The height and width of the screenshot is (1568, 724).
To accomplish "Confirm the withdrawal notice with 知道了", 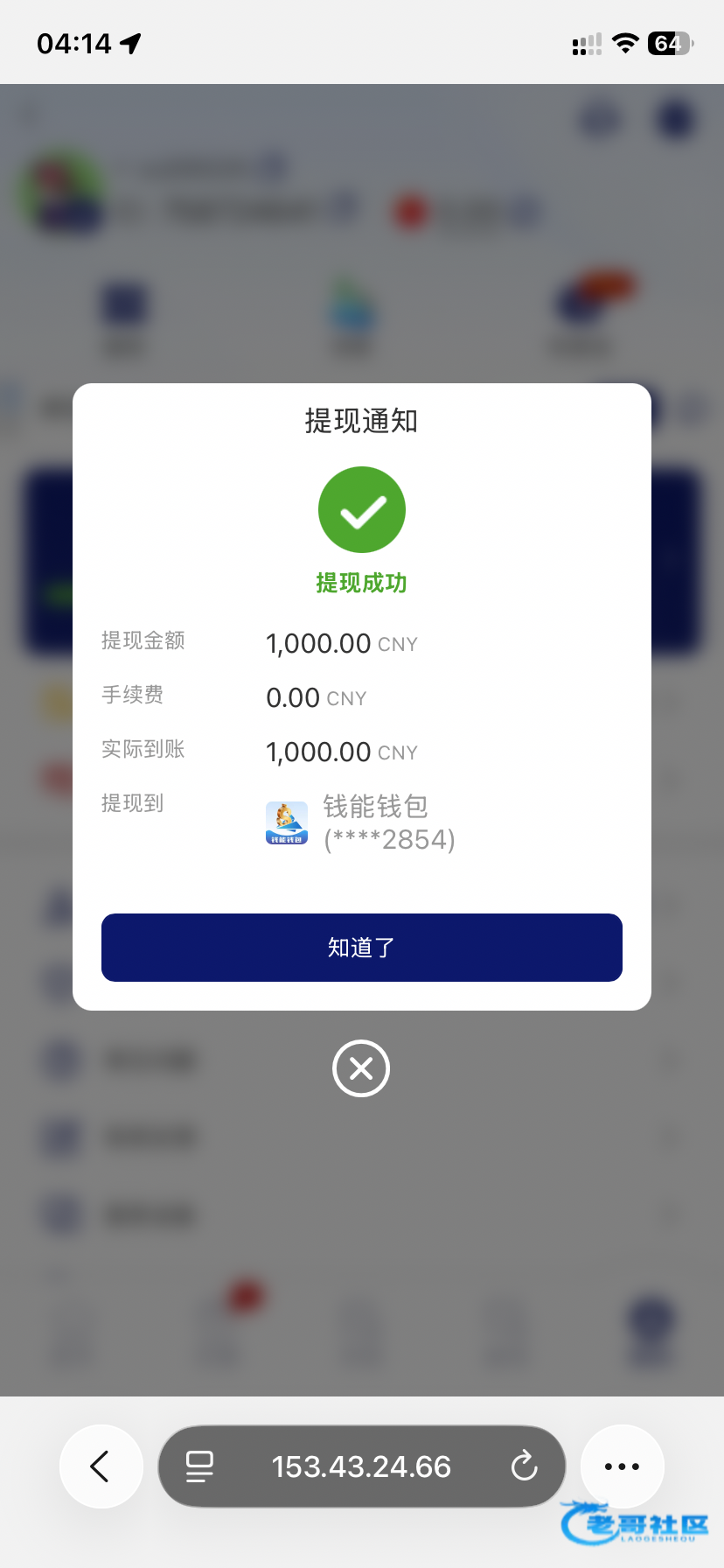I will click(361, 948).
